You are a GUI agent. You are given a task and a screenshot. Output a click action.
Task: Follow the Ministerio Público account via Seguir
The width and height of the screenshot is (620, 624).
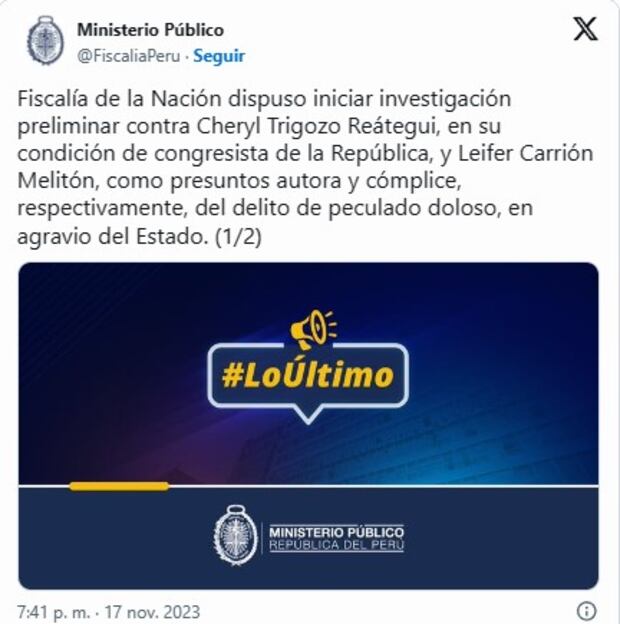click(x=219, y=56)
